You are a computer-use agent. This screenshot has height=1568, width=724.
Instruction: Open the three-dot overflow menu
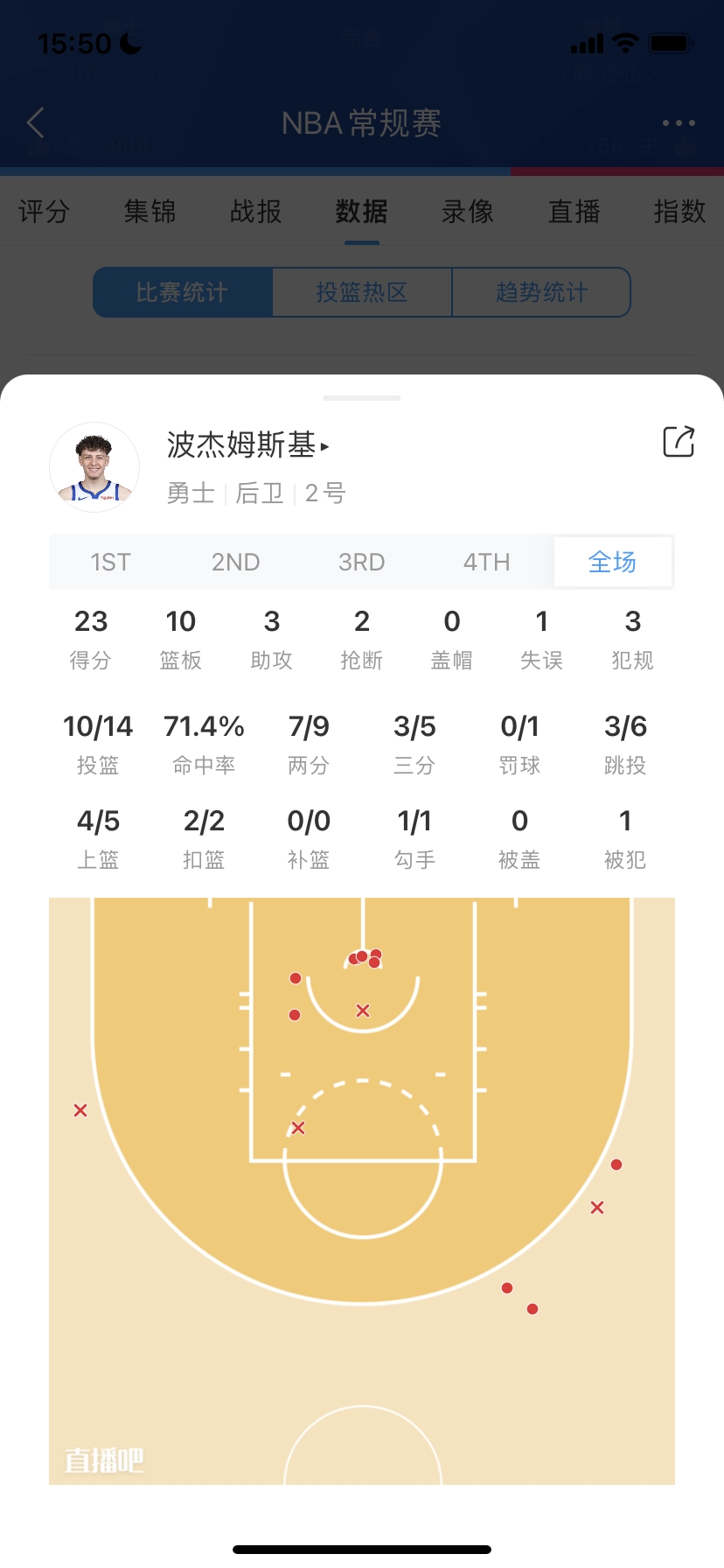coord(679,123)
